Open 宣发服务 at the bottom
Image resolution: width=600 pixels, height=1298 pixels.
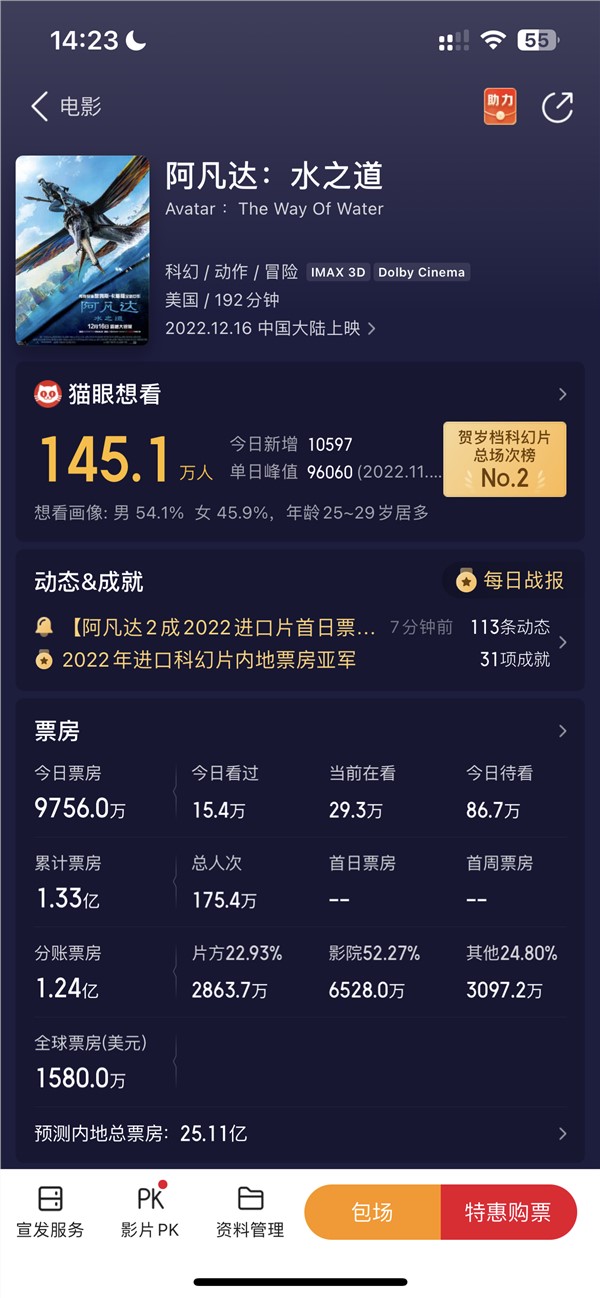50,1212
